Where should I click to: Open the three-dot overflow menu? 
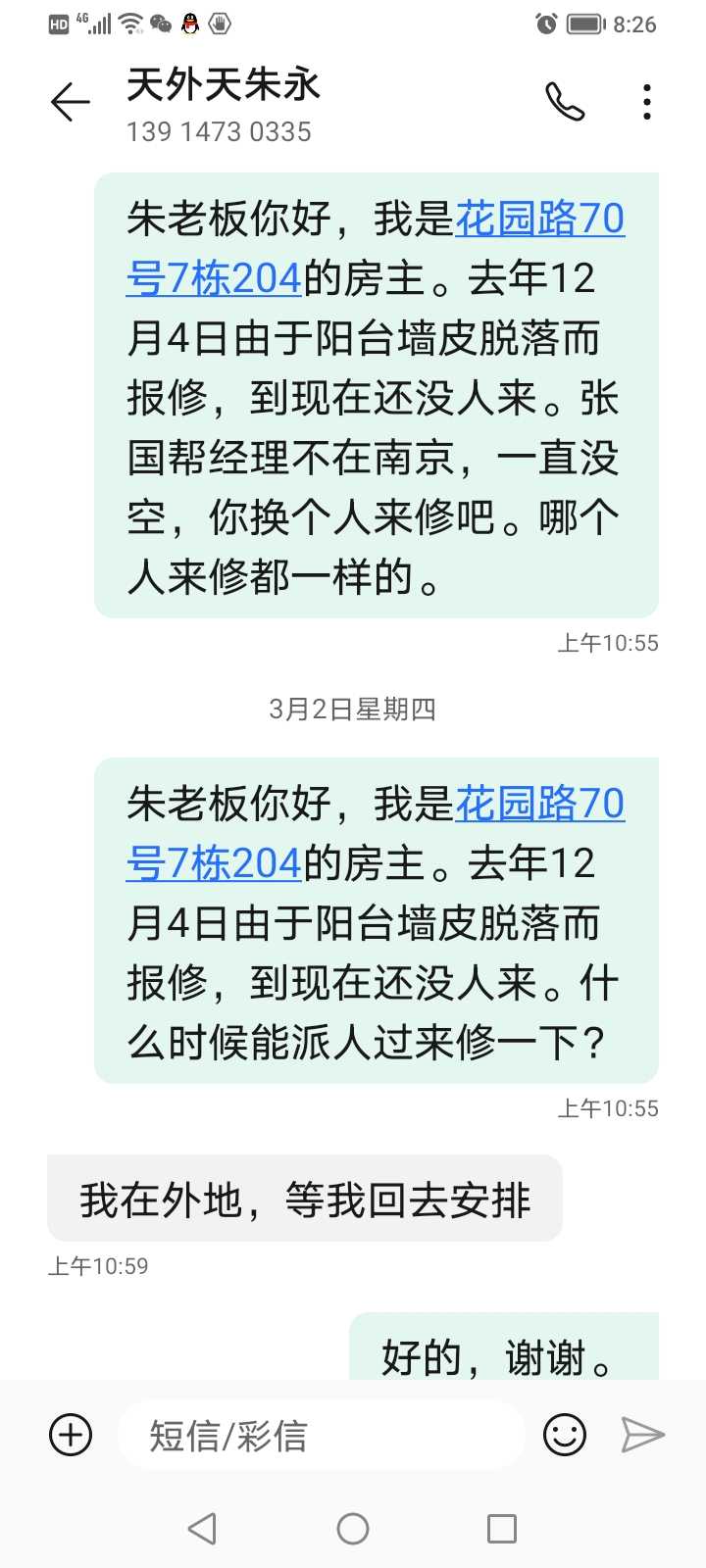click(x=646, y=102)
